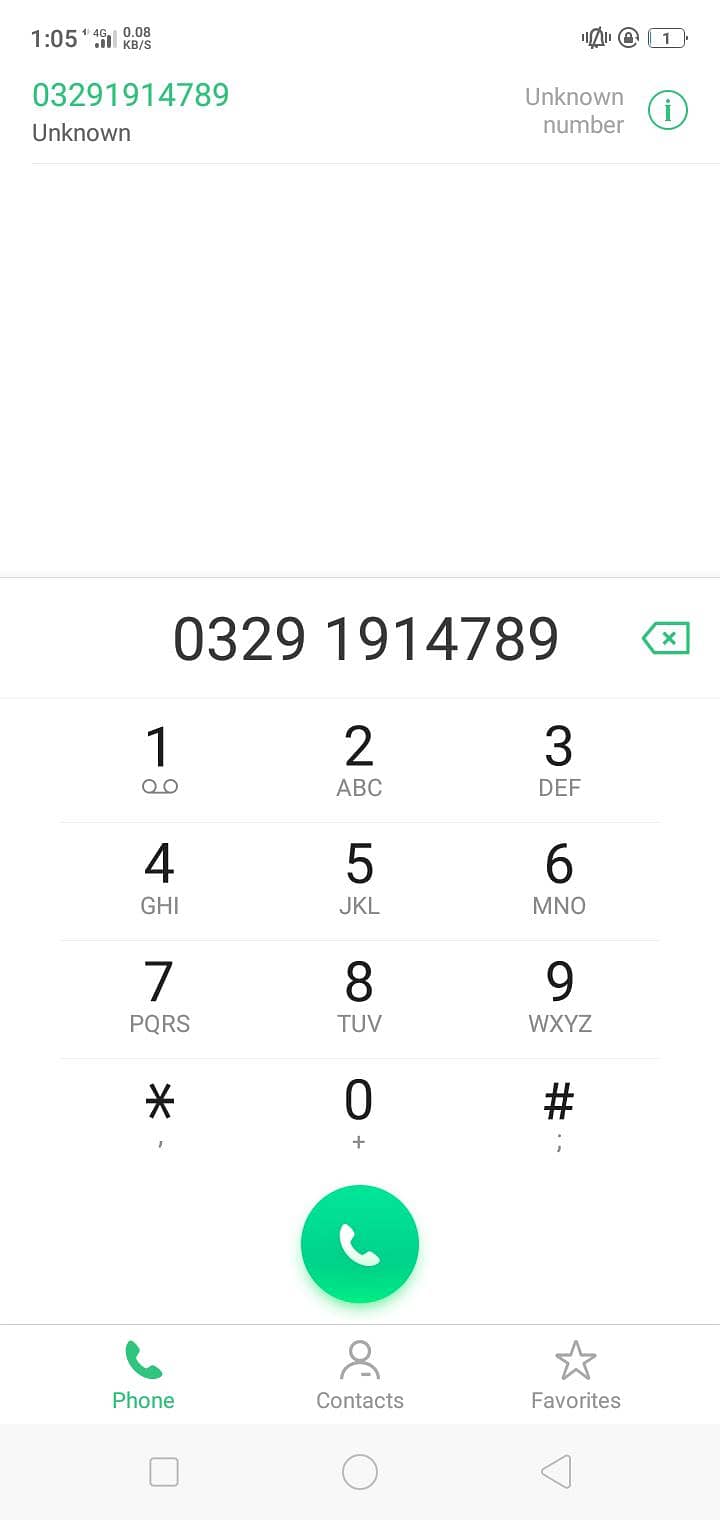Enter digit 0 on the dialpad

(359, 1113)
